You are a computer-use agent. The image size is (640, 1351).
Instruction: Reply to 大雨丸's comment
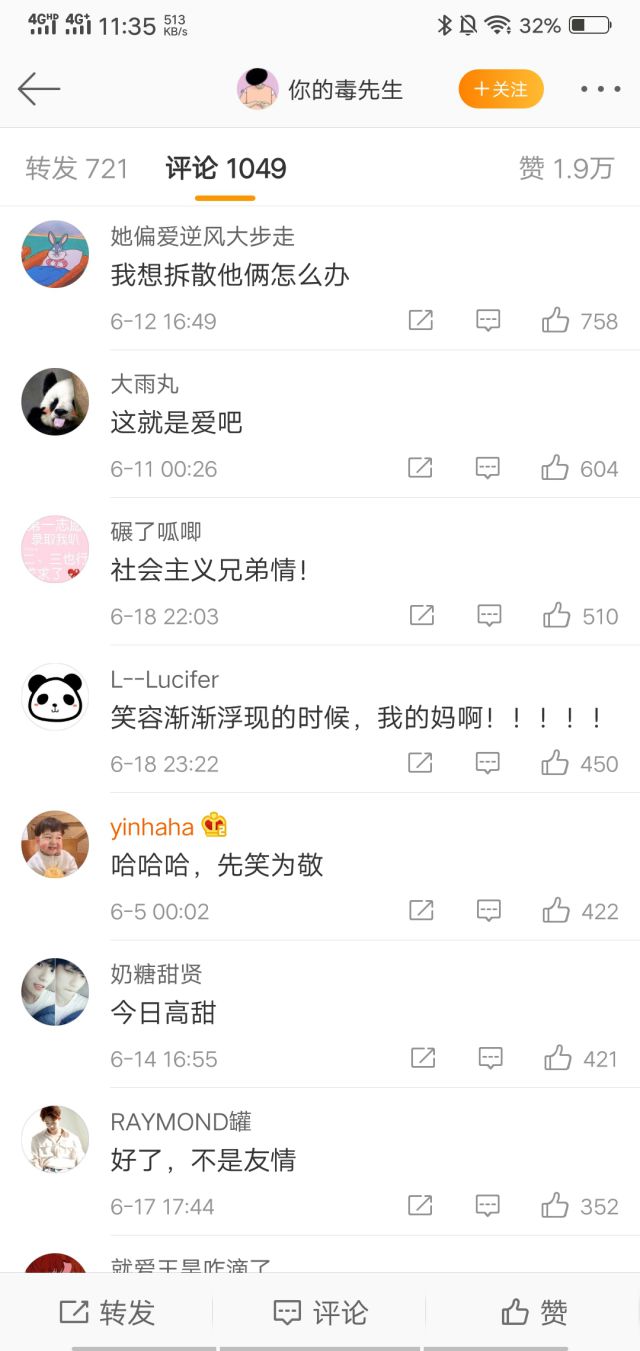[487, 468]
